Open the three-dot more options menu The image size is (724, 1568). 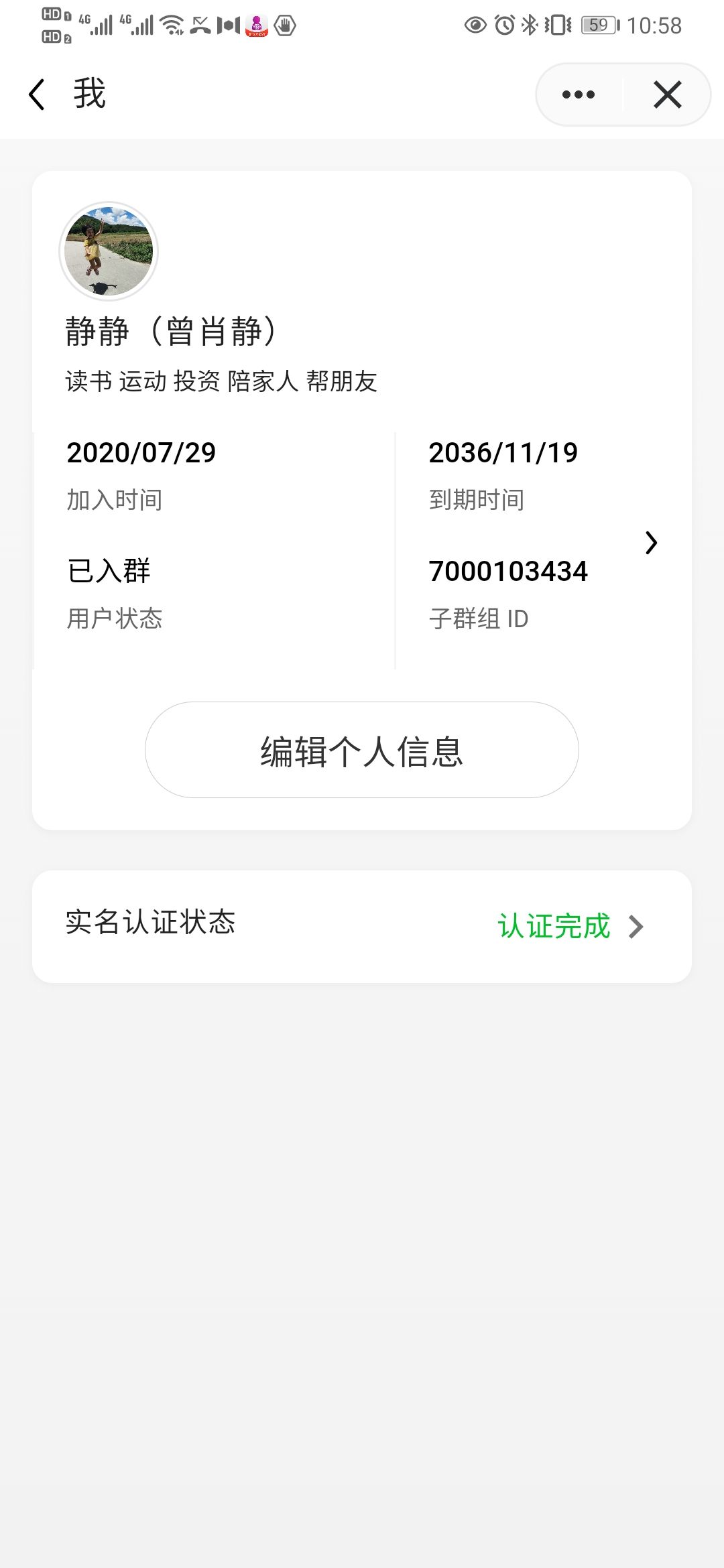pyautogui.click(x=579, y=94)
